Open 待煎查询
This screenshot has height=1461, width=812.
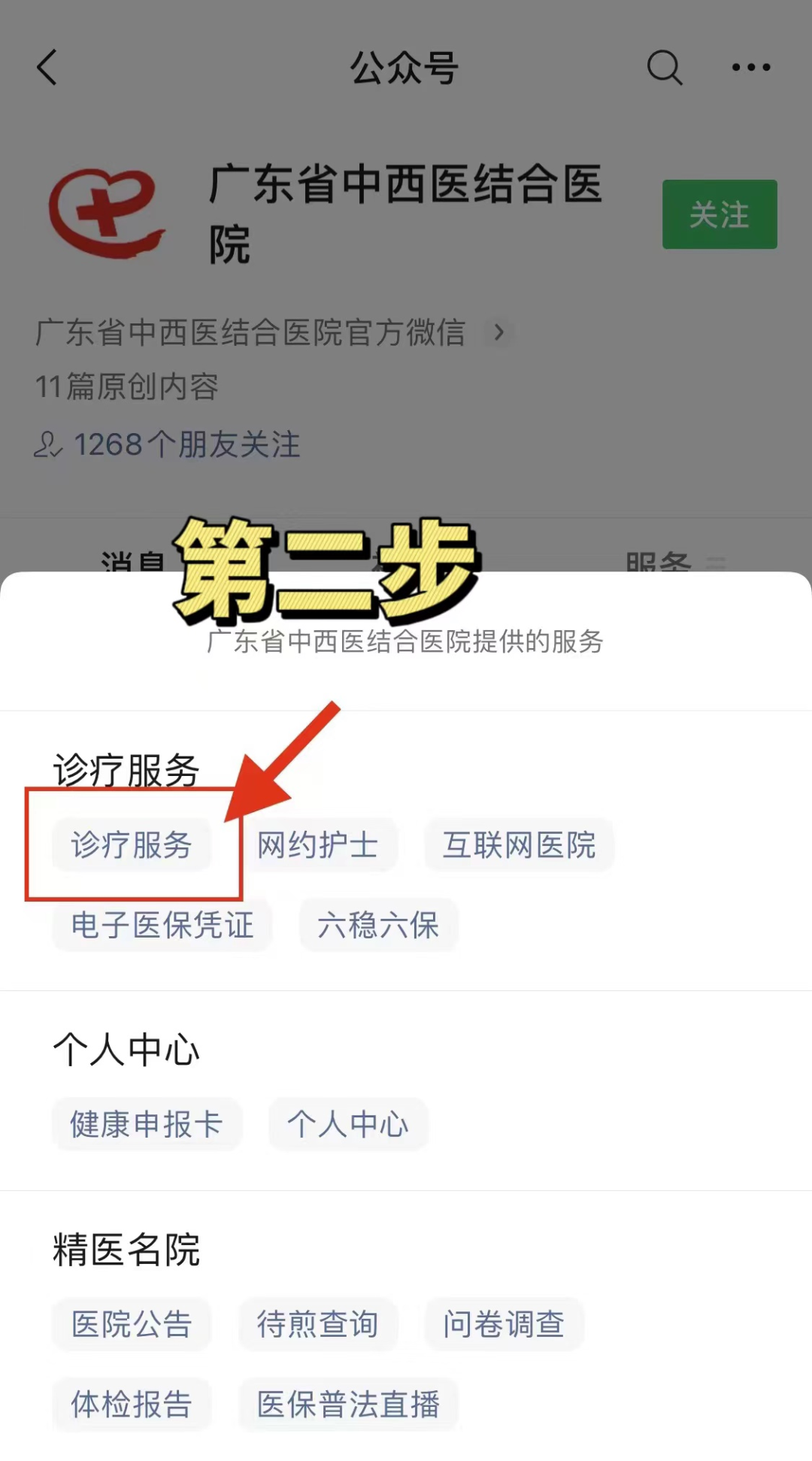pyautogui.click(x=317, y=1324)
